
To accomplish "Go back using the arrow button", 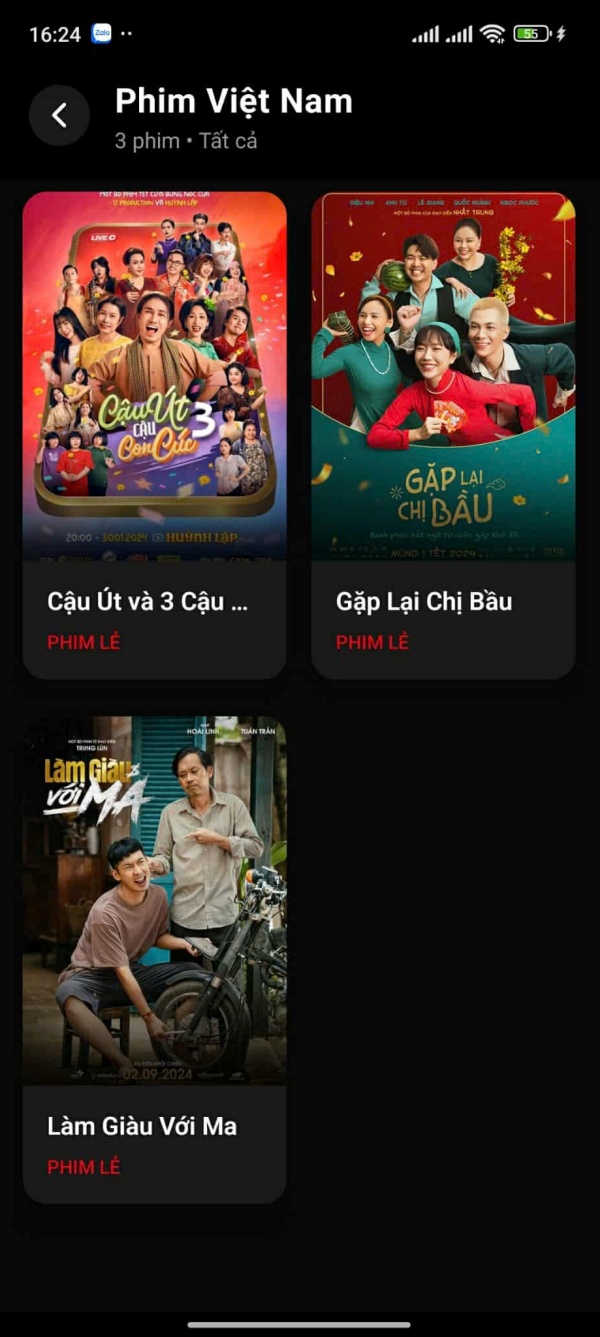I will click(x=59, y=116).
